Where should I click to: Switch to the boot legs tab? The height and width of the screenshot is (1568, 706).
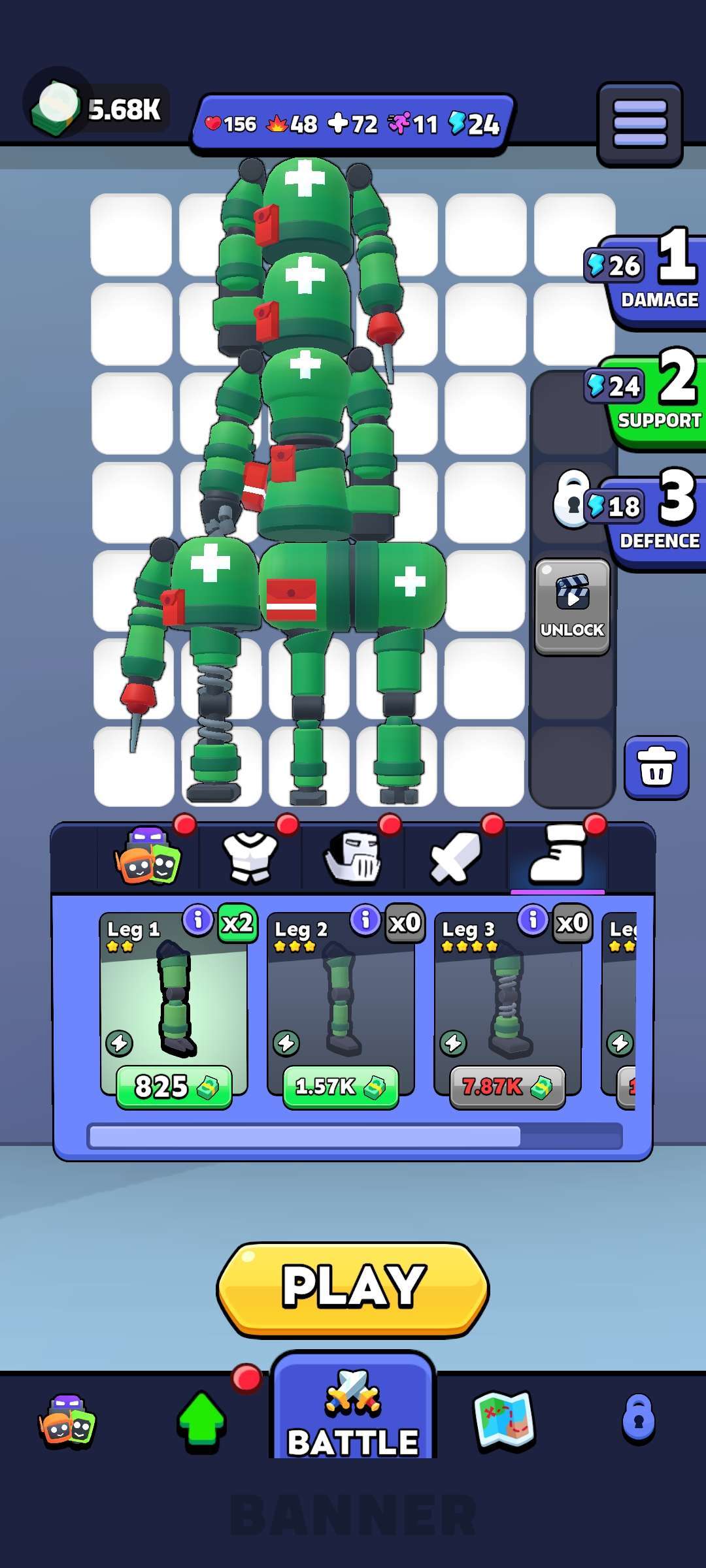click(558, 856)
